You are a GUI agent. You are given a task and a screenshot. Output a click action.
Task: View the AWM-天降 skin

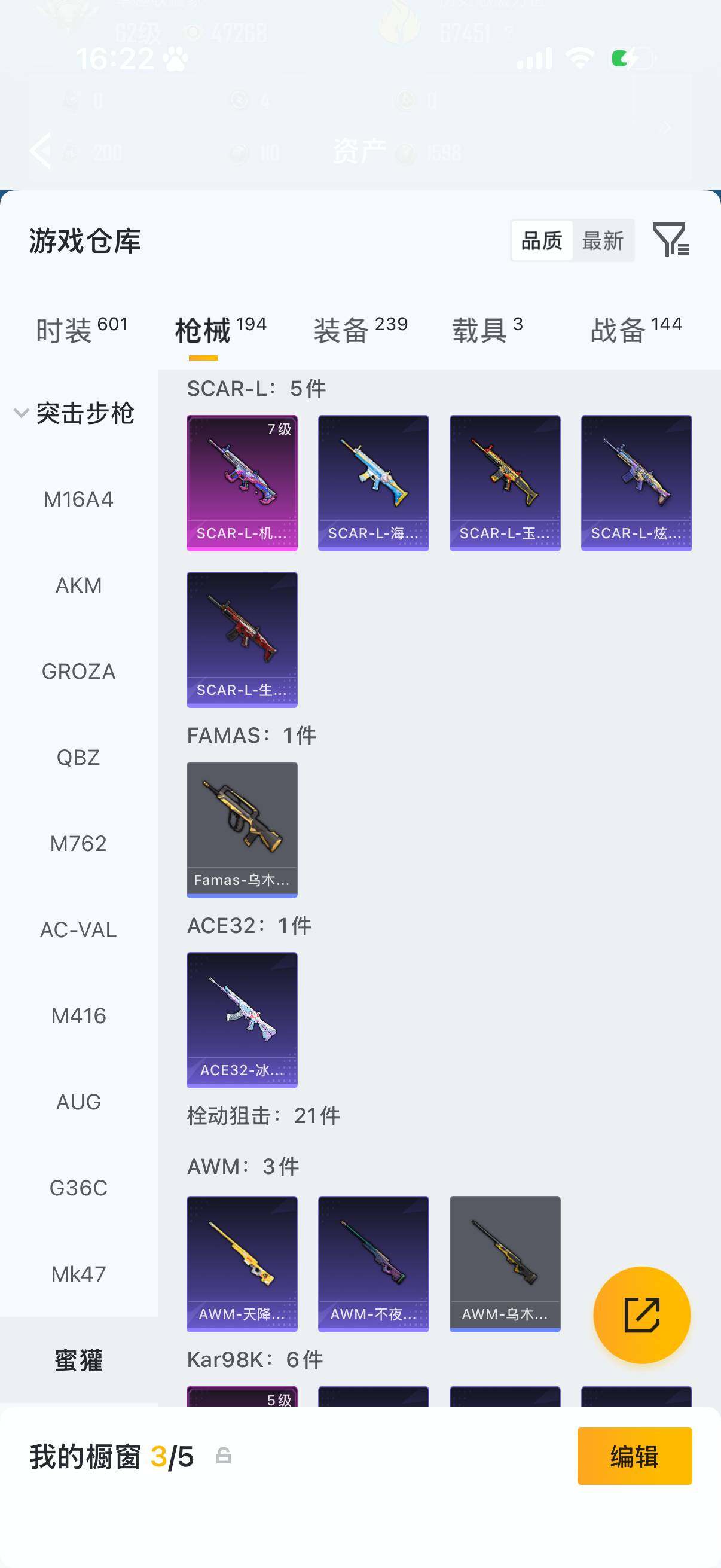[x=242, y=1263]
